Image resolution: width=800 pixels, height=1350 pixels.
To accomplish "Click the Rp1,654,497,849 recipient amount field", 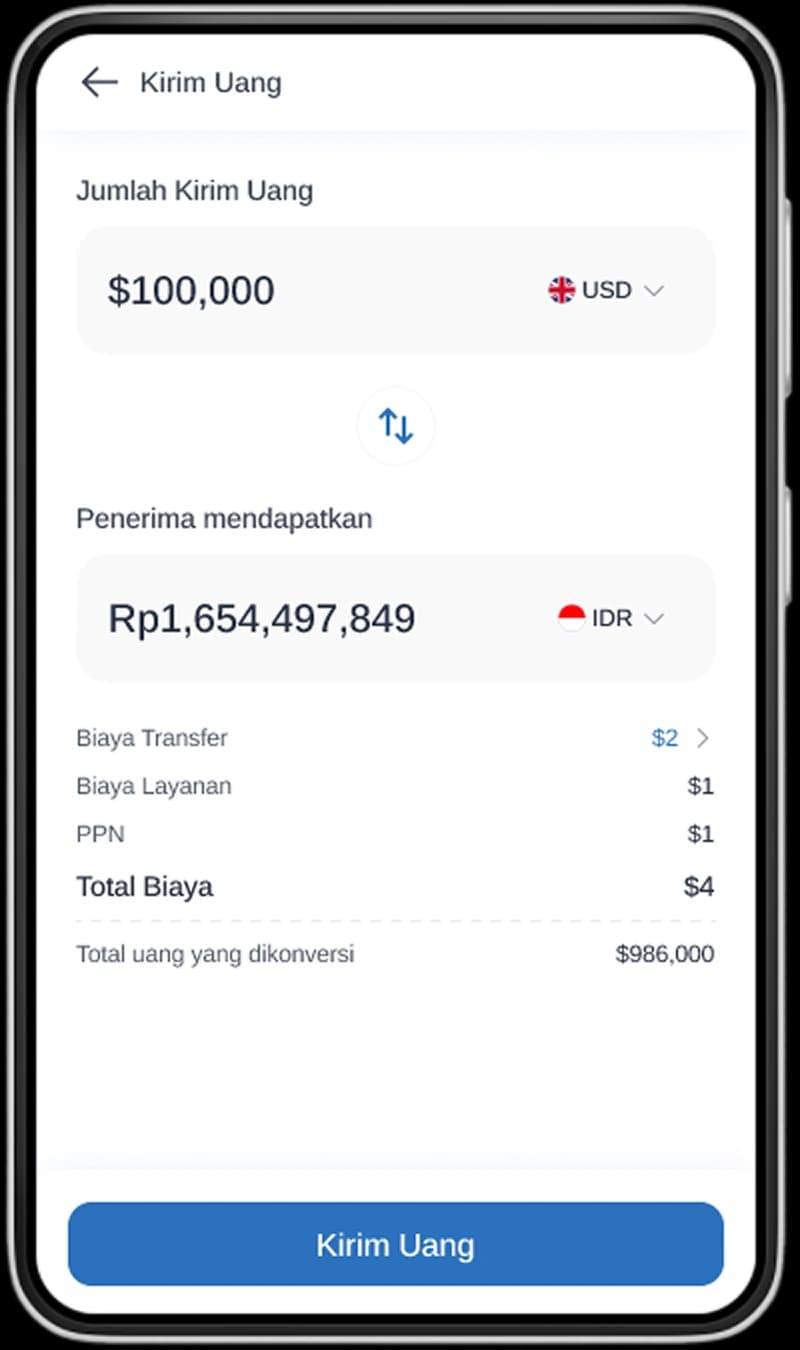I will [261, 618].
